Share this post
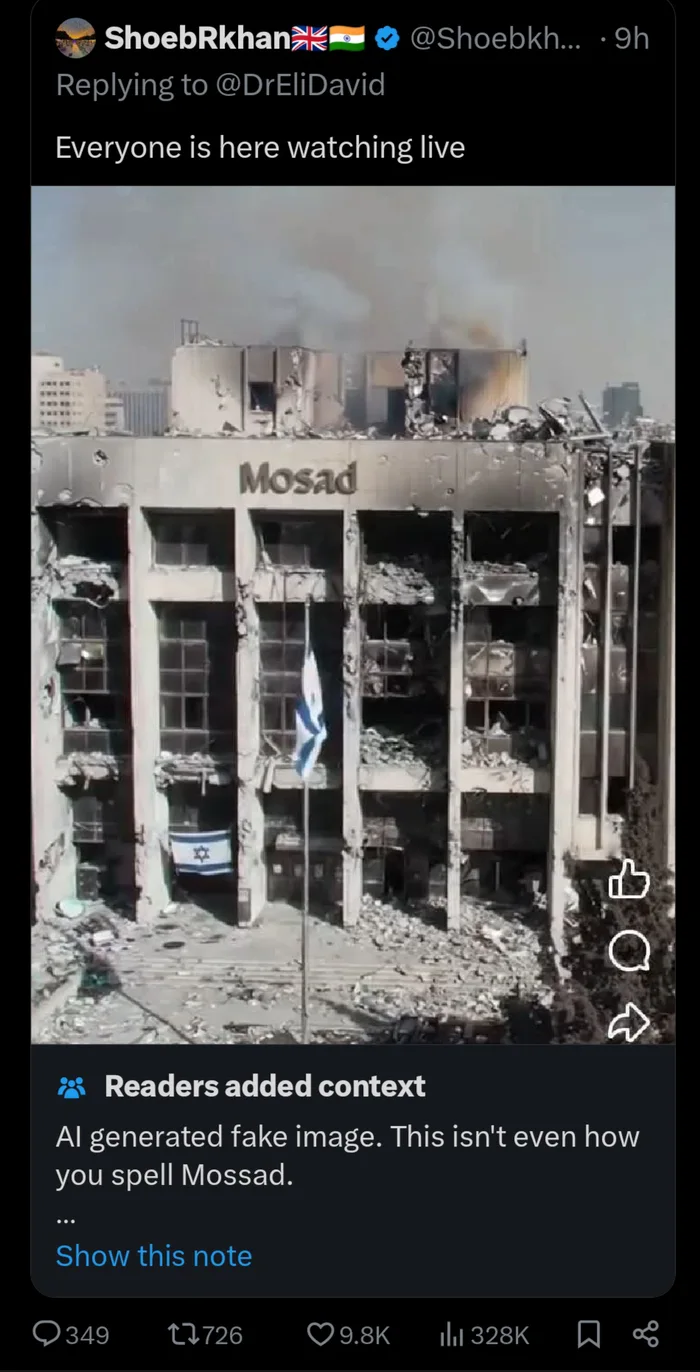The image size is (700, 1372). click(x=646, y=1333)
